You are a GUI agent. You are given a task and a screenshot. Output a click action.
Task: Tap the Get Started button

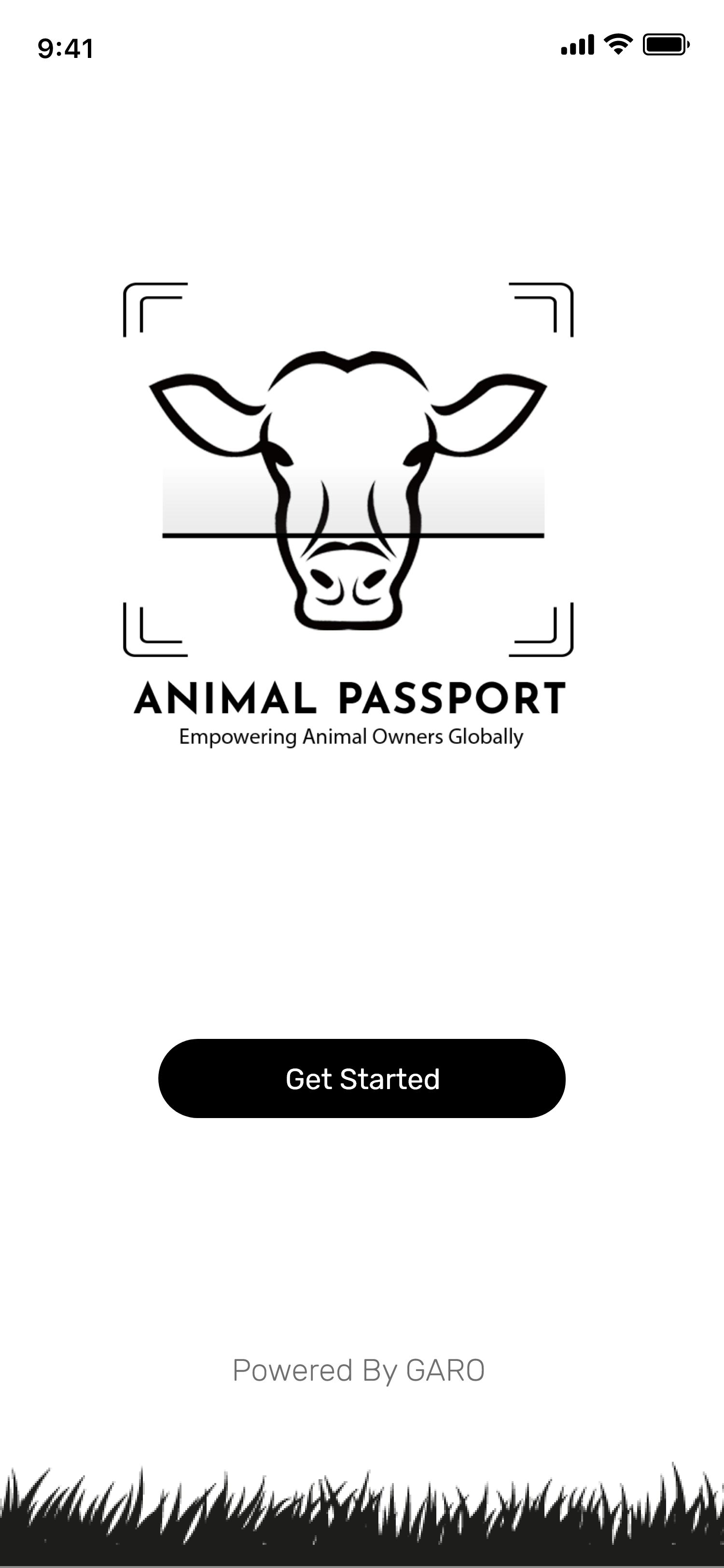(362, 1078)
